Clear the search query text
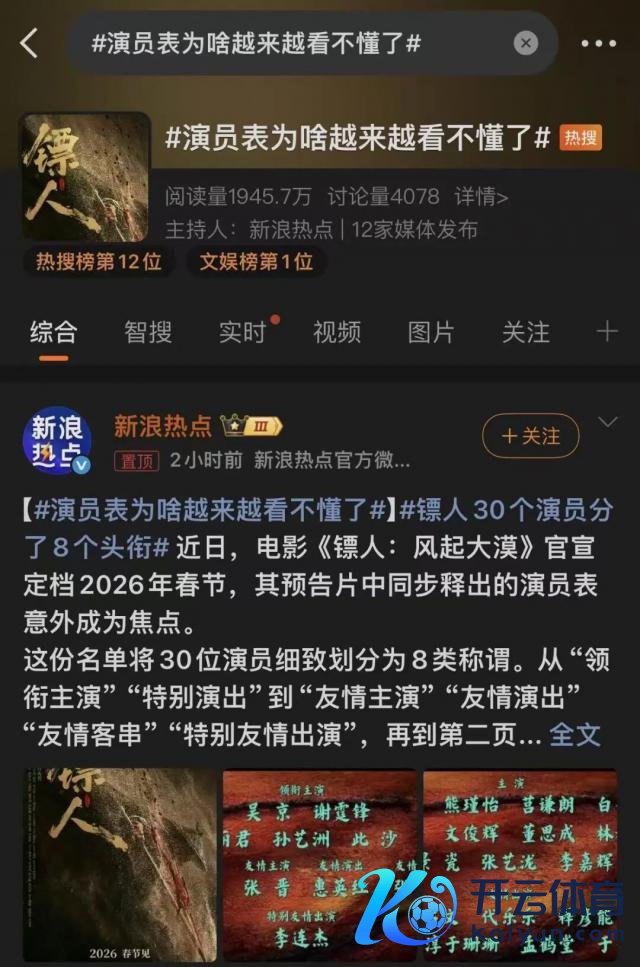This screenshot has height=967, width=640. 526,43
